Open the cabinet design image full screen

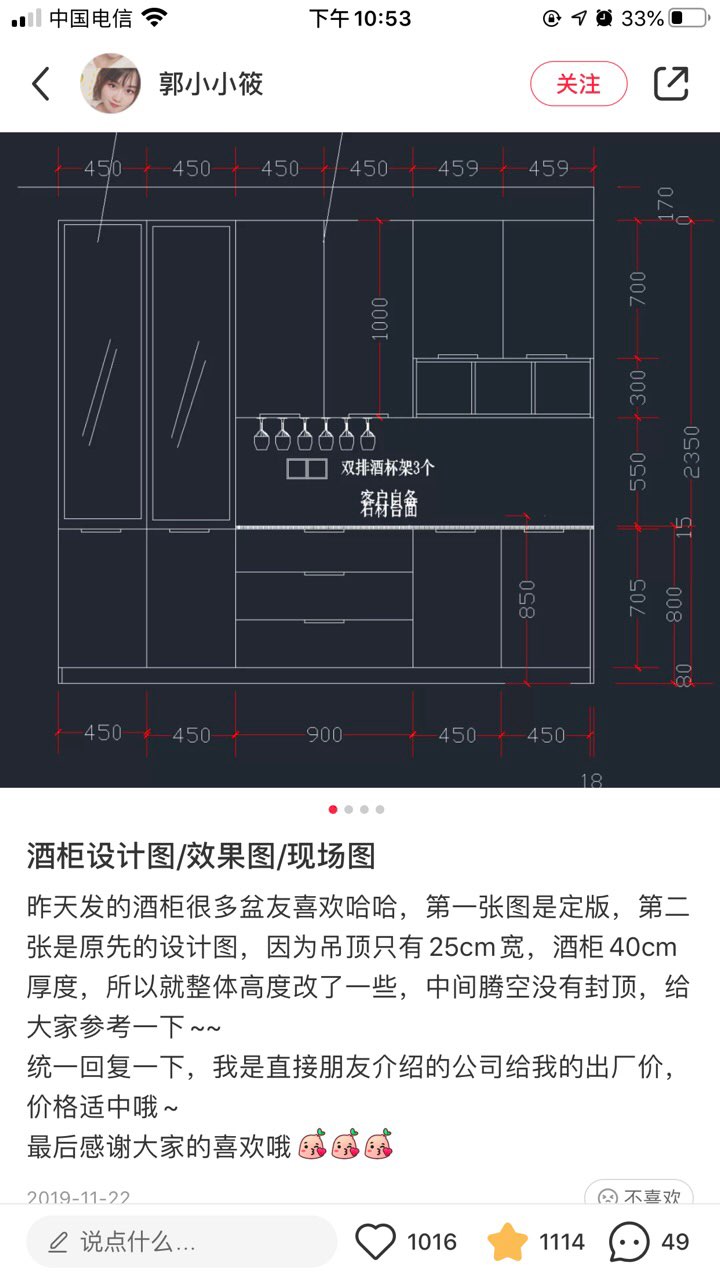coord(360,460)
